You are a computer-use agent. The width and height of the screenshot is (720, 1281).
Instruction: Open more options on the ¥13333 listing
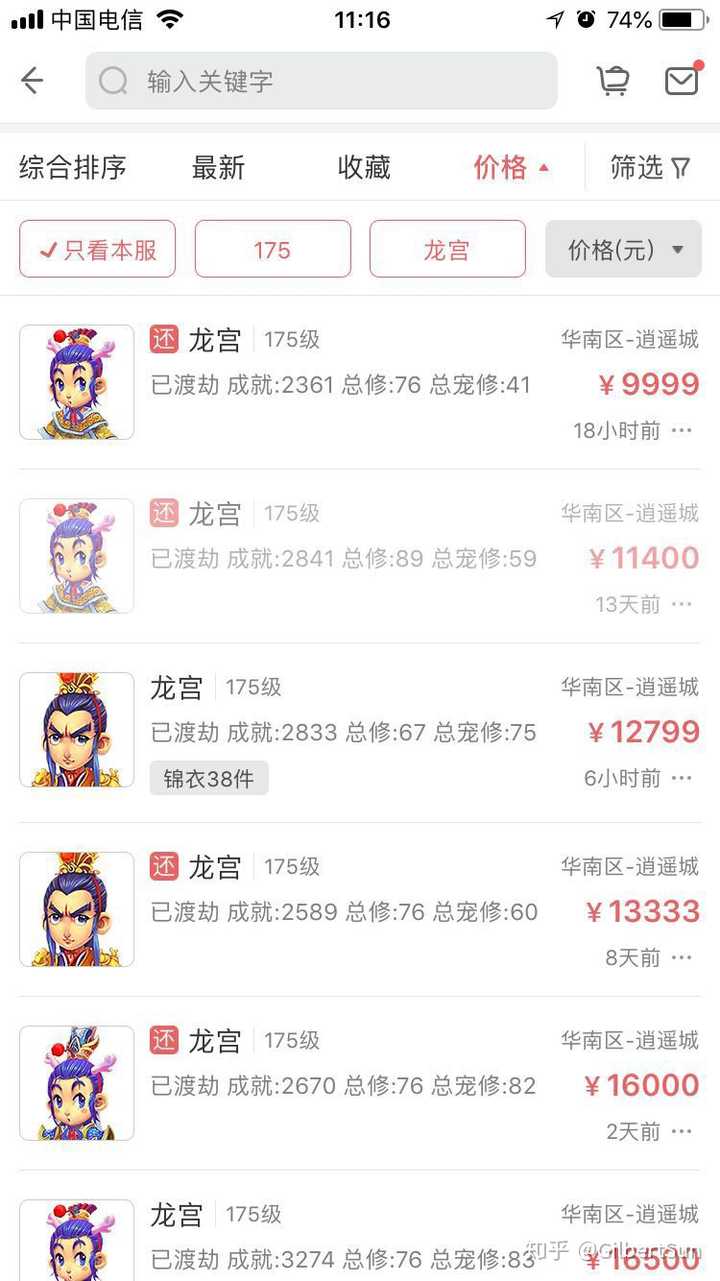point(682,958)
